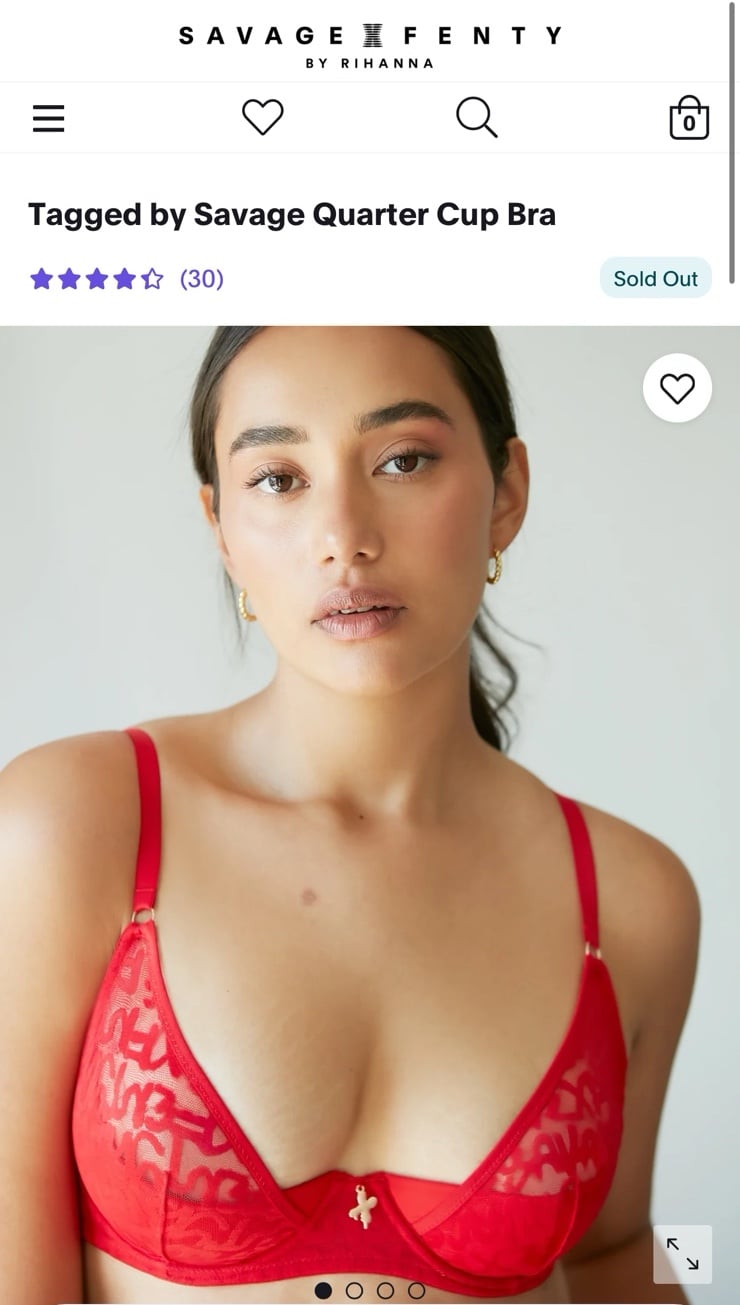Open the hamburger menu
Image resolution: width=740 pixels, height=1305 pixels.
[x=48, y=118]
